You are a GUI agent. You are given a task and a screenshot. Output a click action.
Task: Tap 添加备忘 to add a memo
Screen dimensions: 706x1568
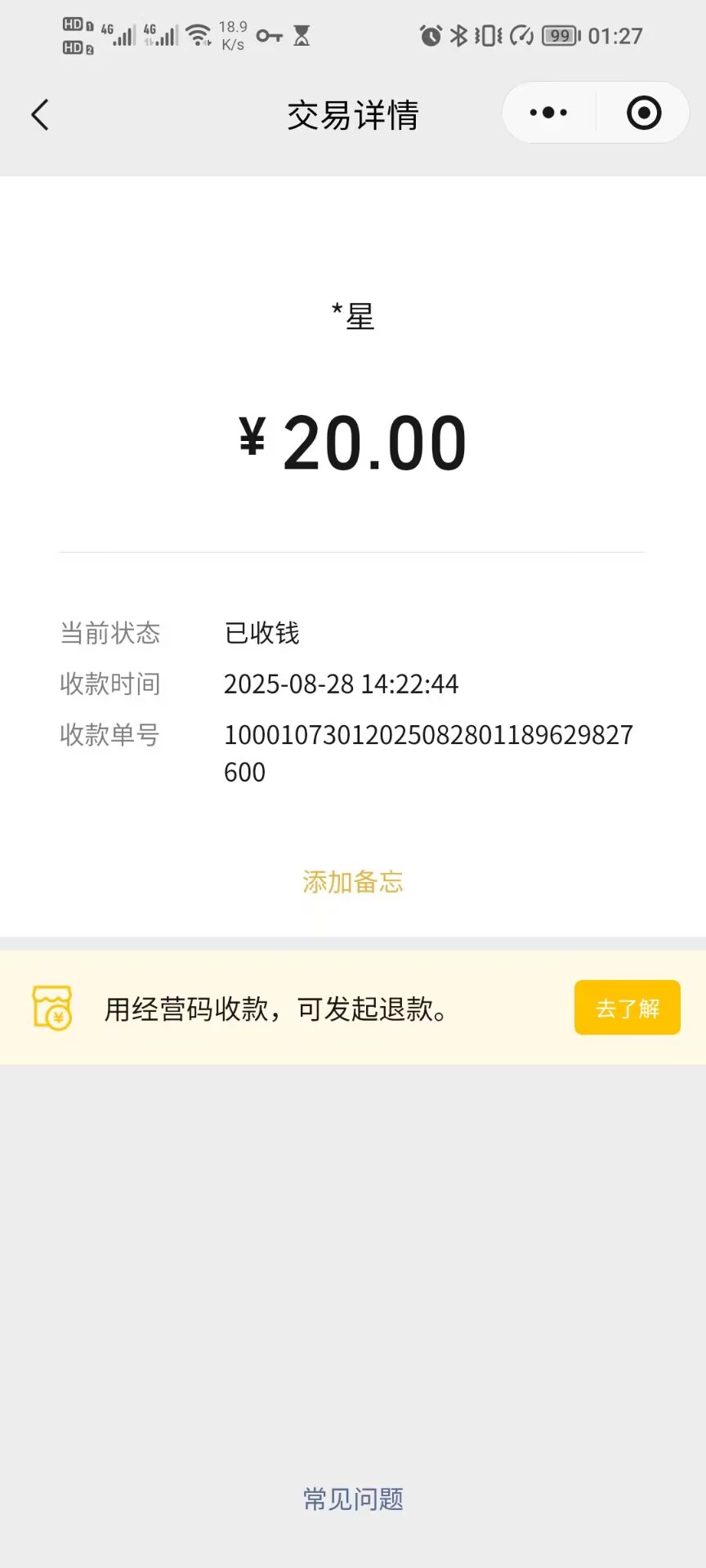(x=353, y=882)
